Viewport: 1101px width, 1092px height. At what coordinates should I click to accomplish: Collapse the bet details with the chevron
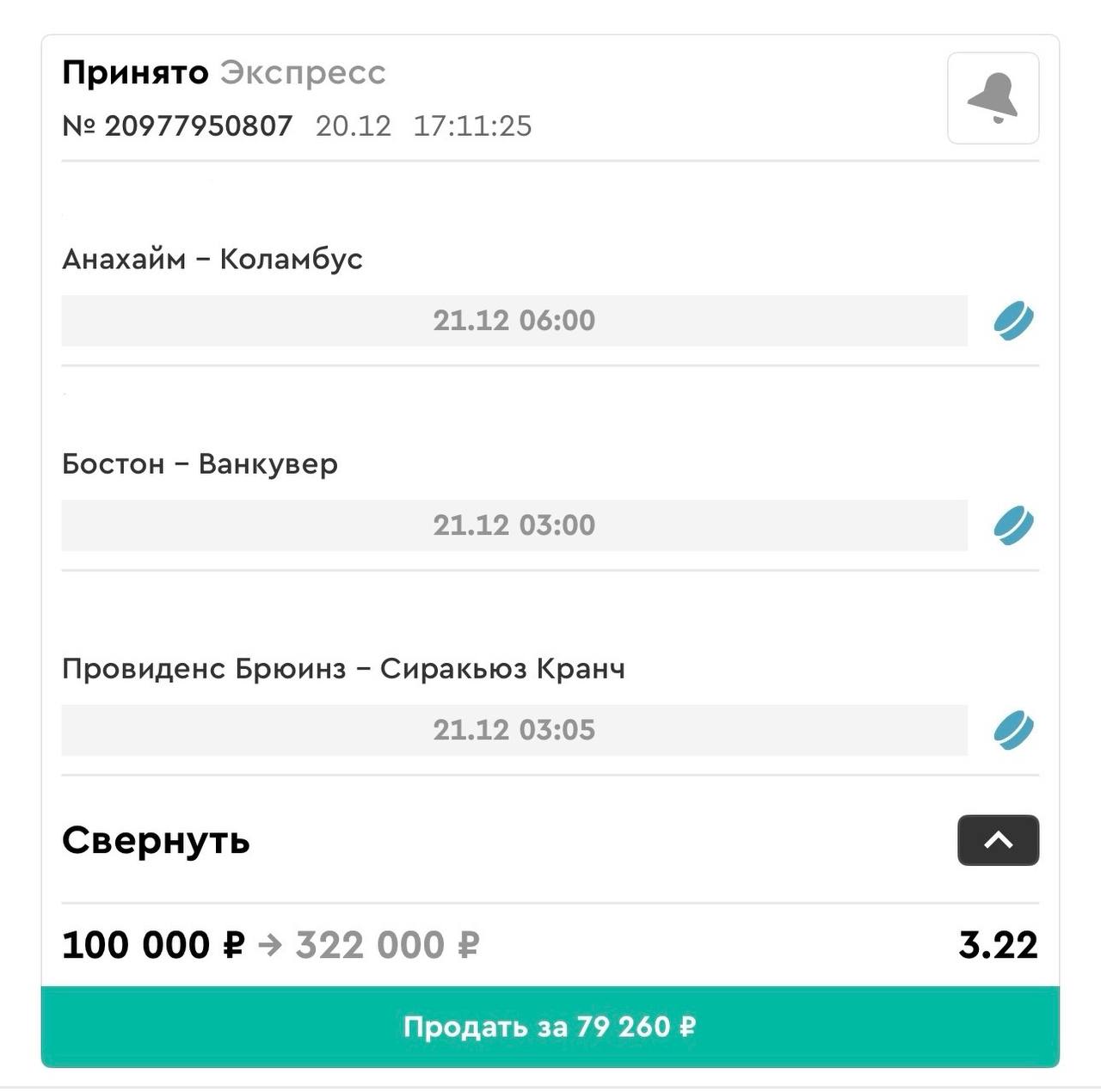(998, 840)
